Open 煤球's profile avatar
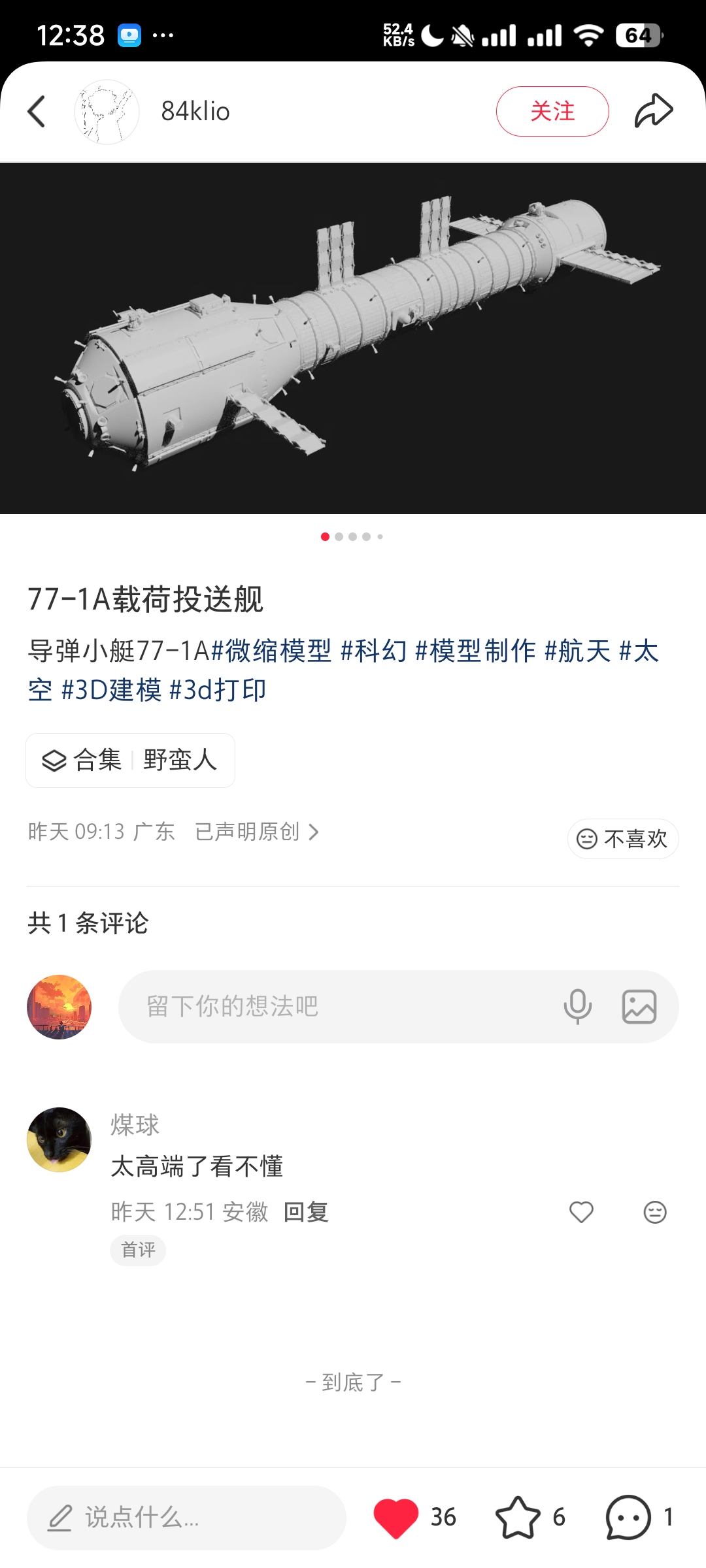 pos(59,1140)
